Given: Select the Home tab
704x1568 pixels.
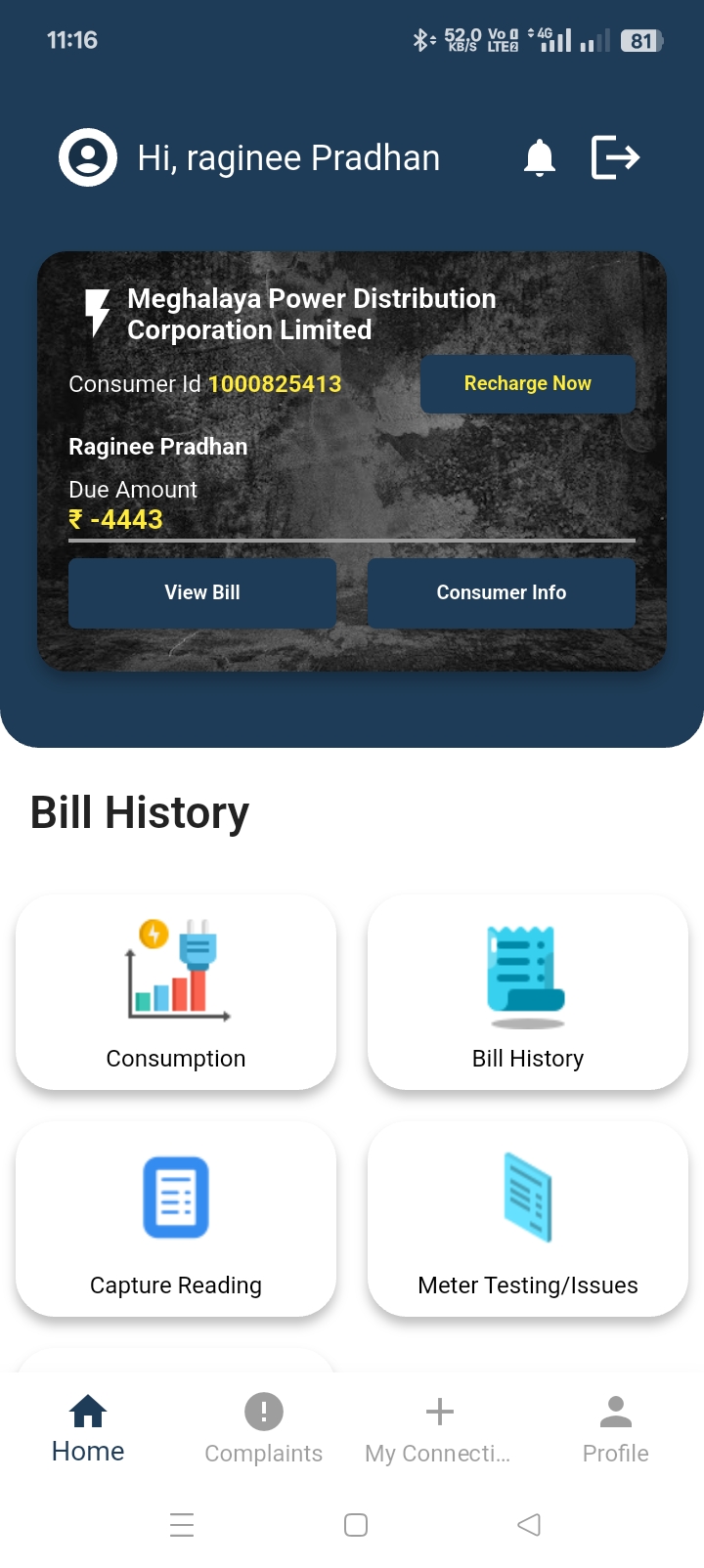Looking at the screenshot, I should pos(88,1429).
